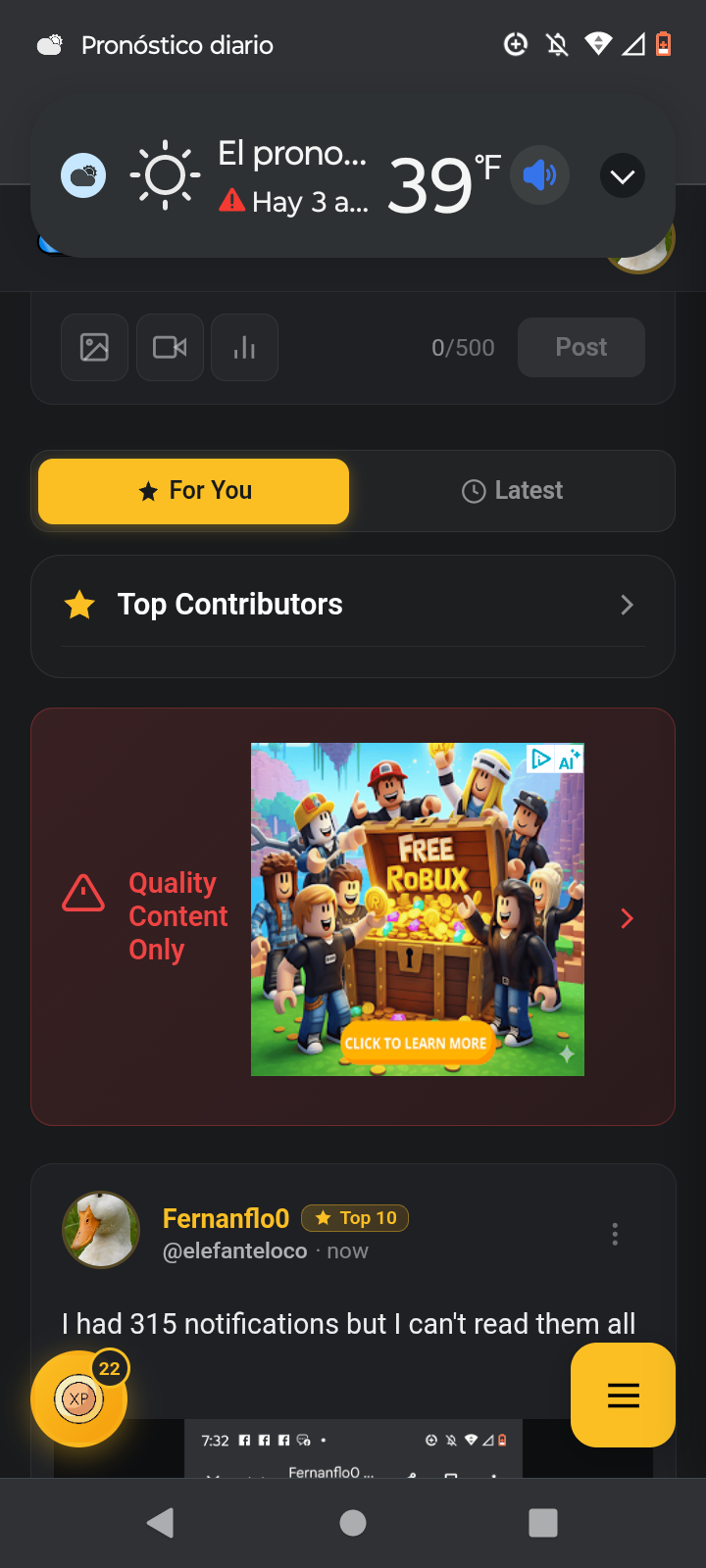Play the weather forecast audio
The width and height of the screenshot is (706, 1568).
[x=539, y=175]
